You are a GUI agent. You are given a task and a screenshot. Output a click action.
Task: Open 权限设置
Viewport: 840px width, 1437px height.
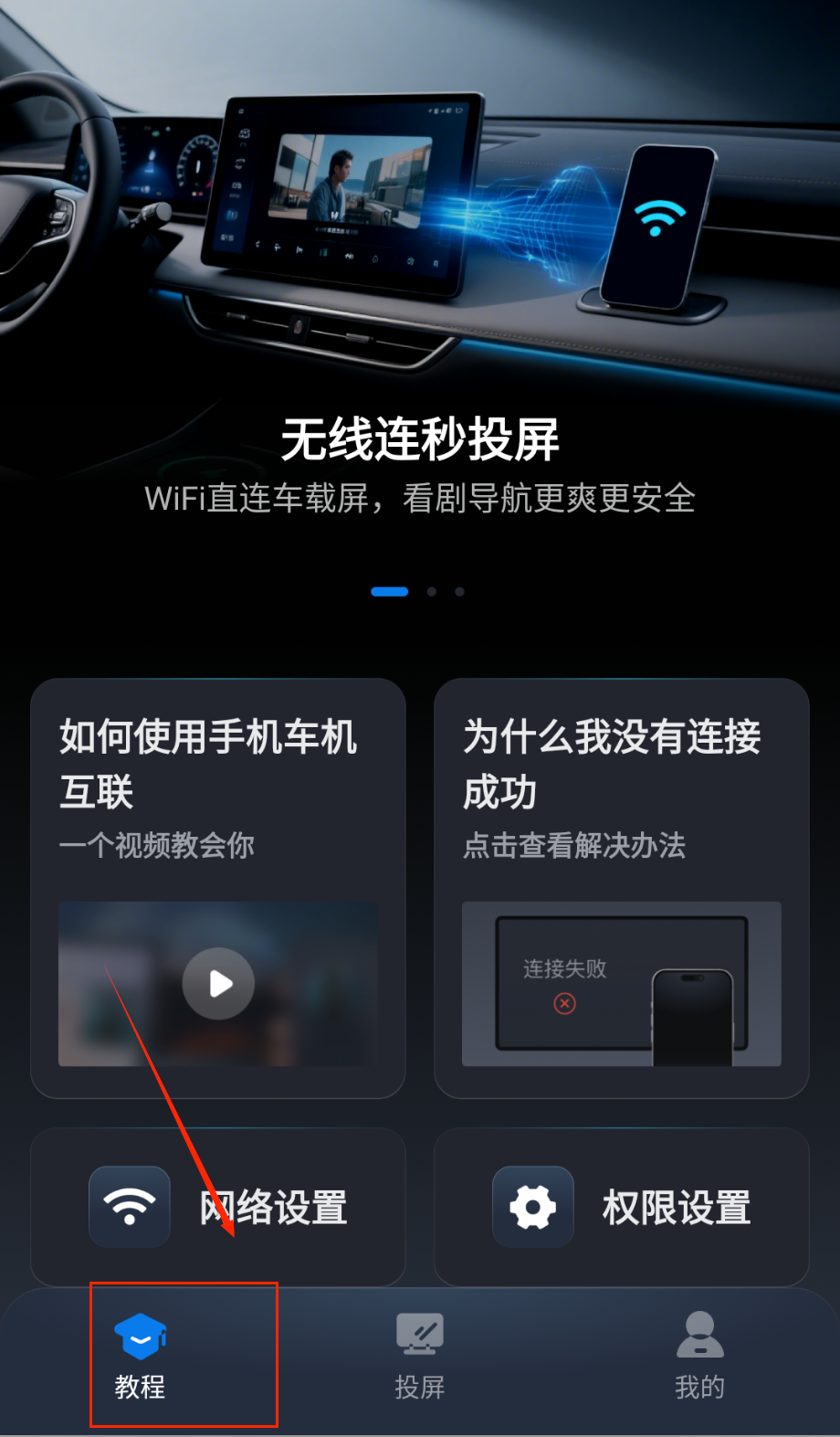click(x=622, y=1207)
